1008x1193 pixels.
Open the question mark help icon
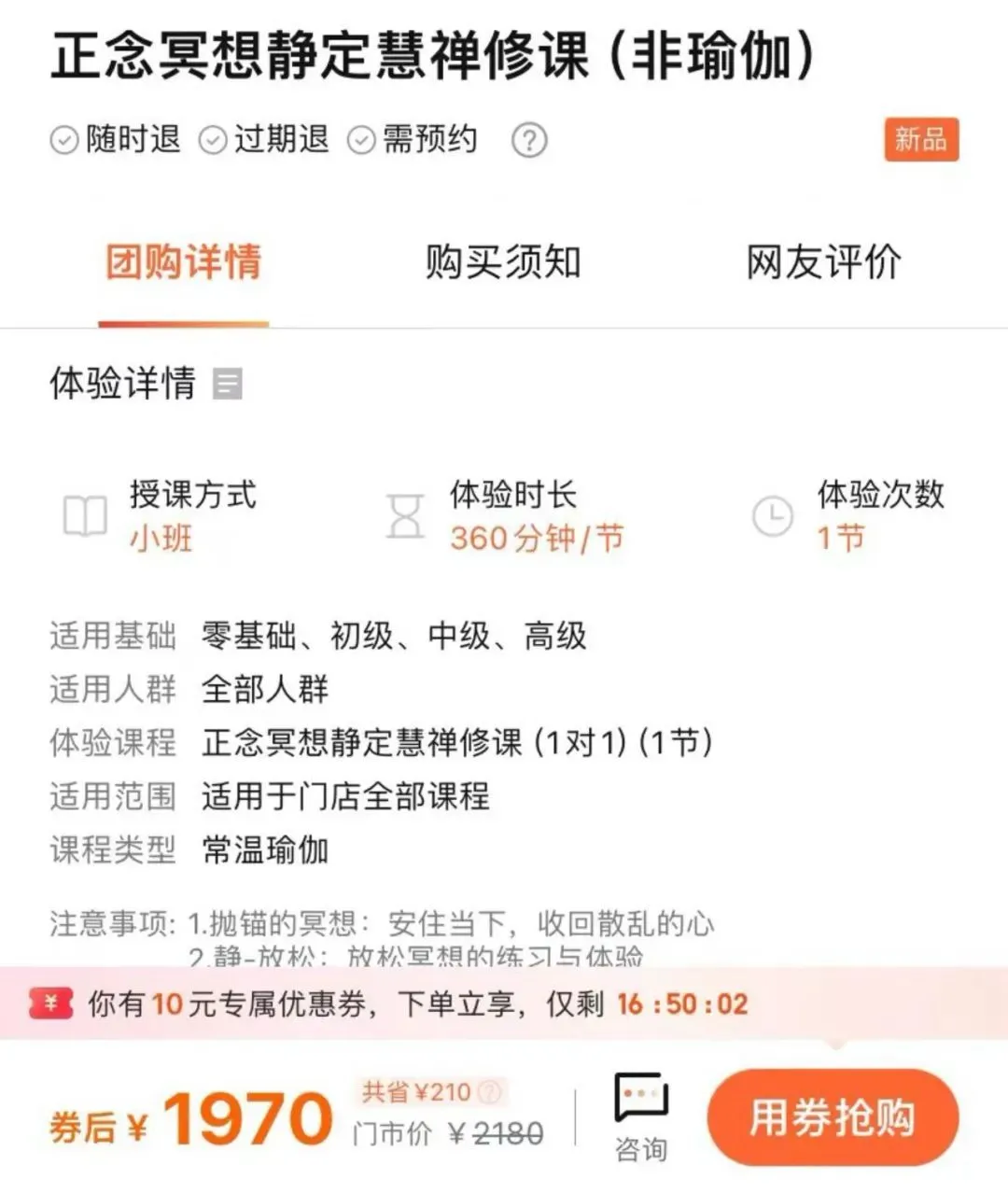click(529, 141)
